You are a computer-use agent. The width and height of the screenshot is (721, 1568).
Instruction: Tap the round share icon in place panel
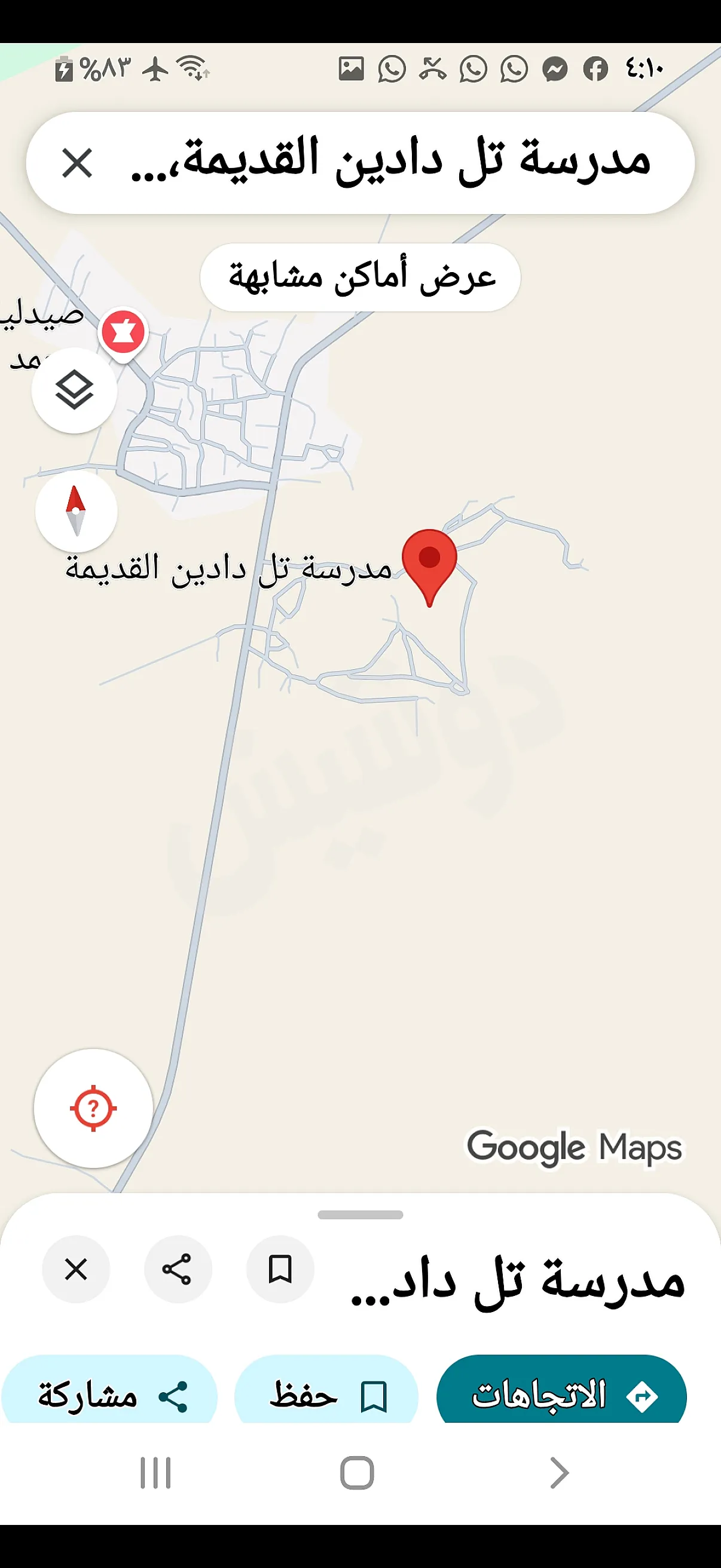click(x=178, y=1270)
